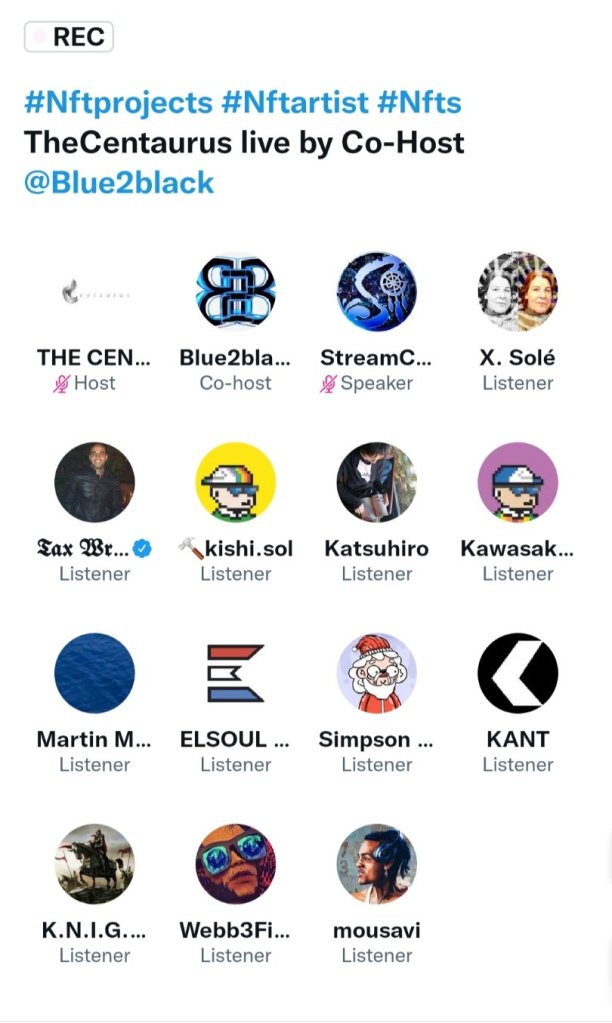Open KANT listener profile
612x1023 pixels.
pos(518,673)
